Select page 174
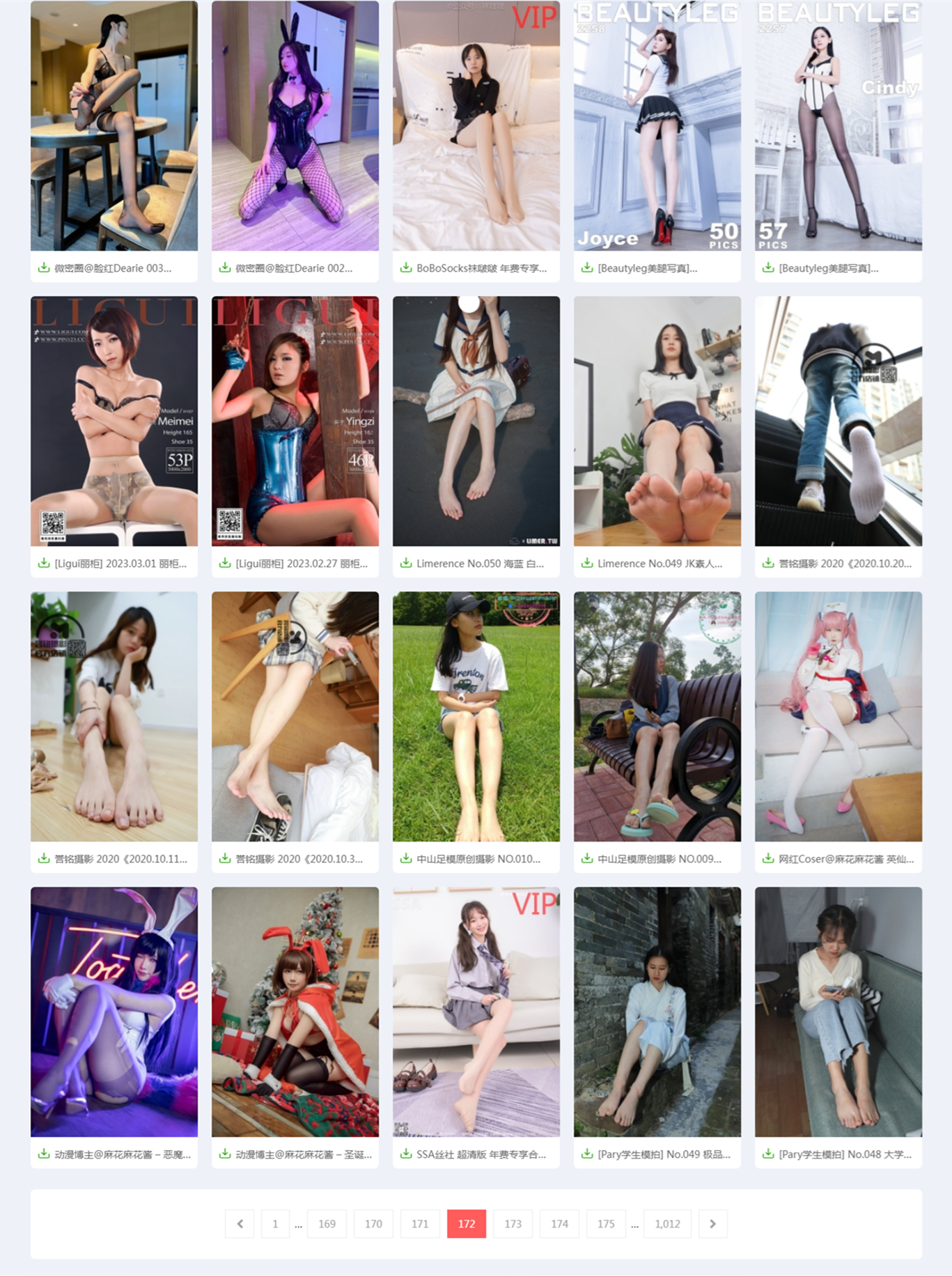This screenshot has height=1277, width=952. tap(559, 1224)
